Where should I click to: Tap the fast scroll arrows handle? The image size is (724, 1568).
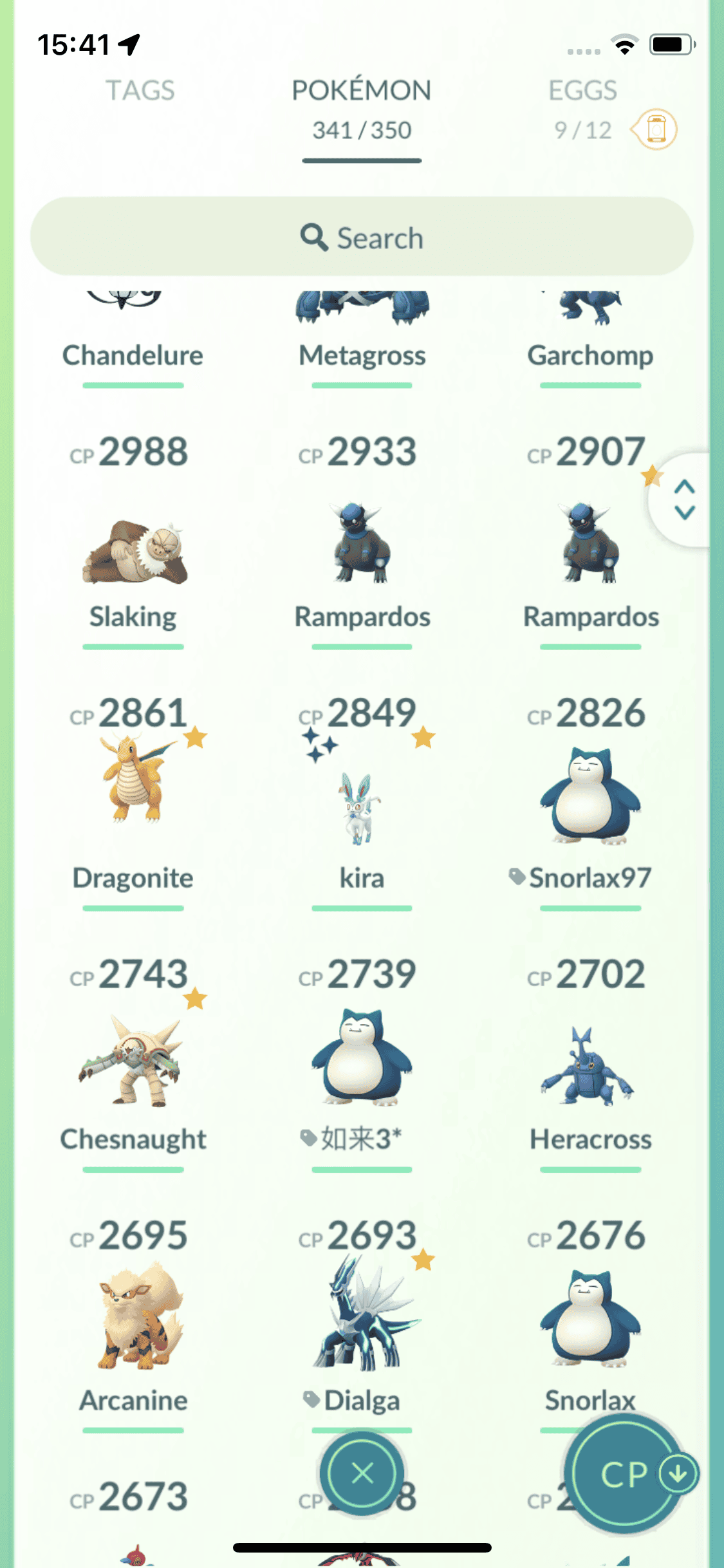(684, 499)
